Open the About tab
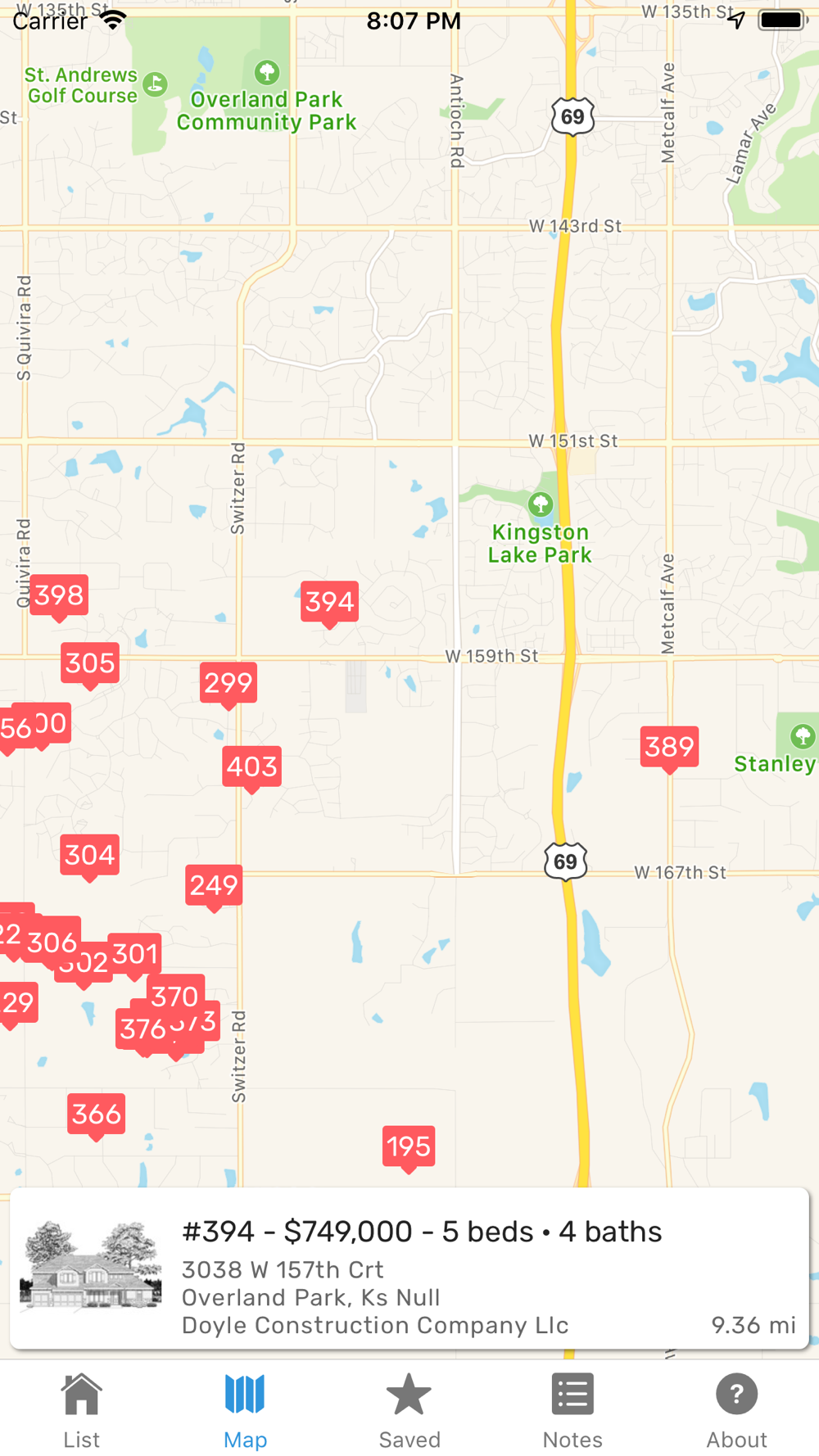This screenshot has height=1456, width=819. [x=736, y=1410]
